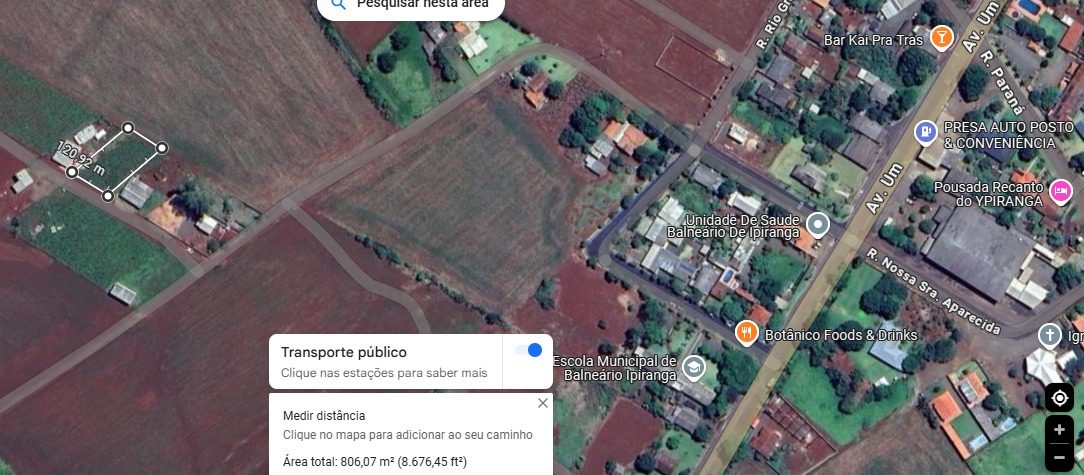
Task: Zoom out with the minus button
Action: [1059, 459]
